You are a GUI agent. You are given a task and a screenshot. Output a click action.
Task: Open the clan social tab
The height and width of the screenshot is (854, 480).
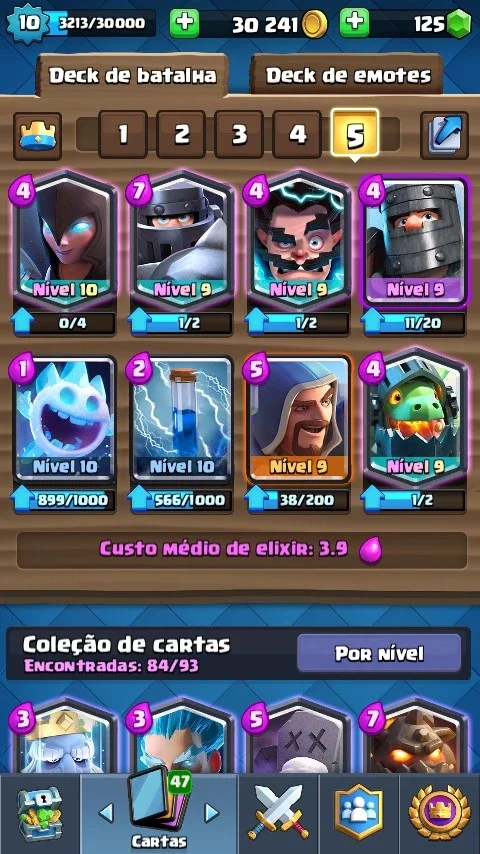point(359,814)
